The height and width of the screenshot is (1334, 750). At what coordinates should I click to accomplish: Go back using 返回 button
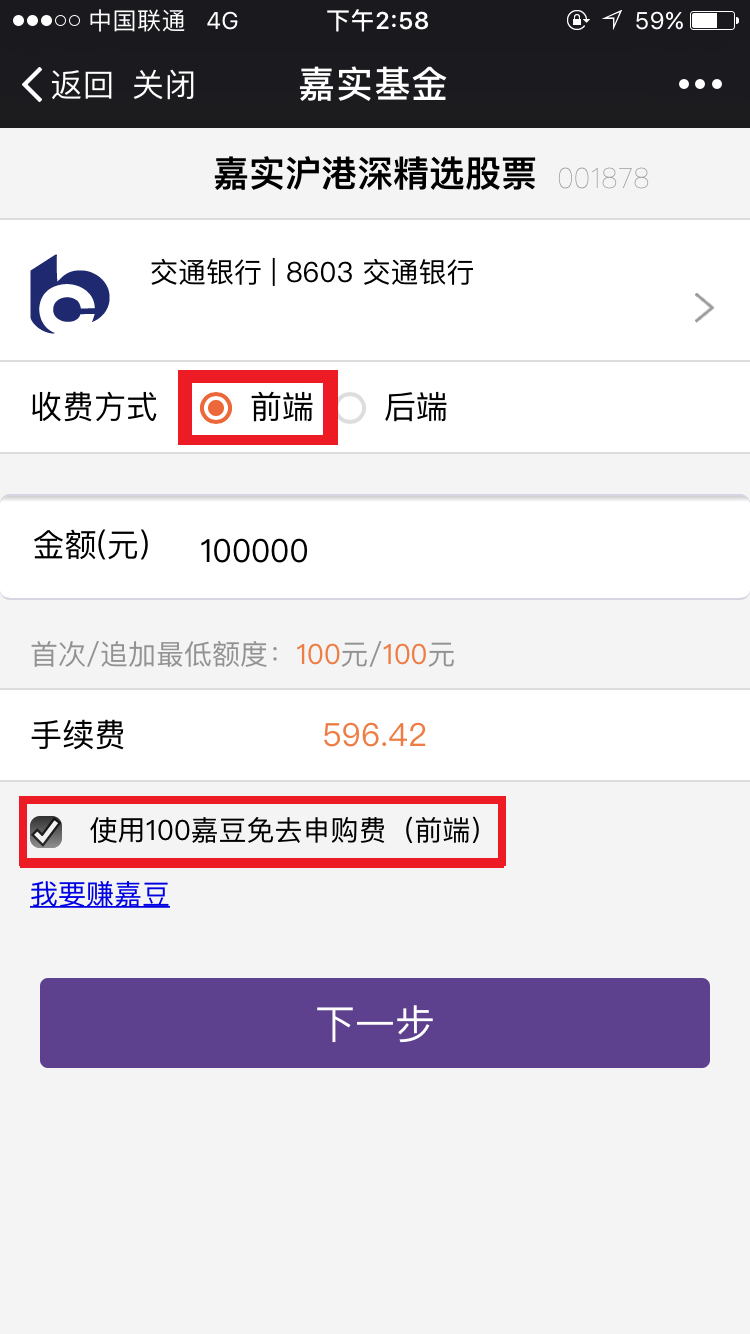67,85
